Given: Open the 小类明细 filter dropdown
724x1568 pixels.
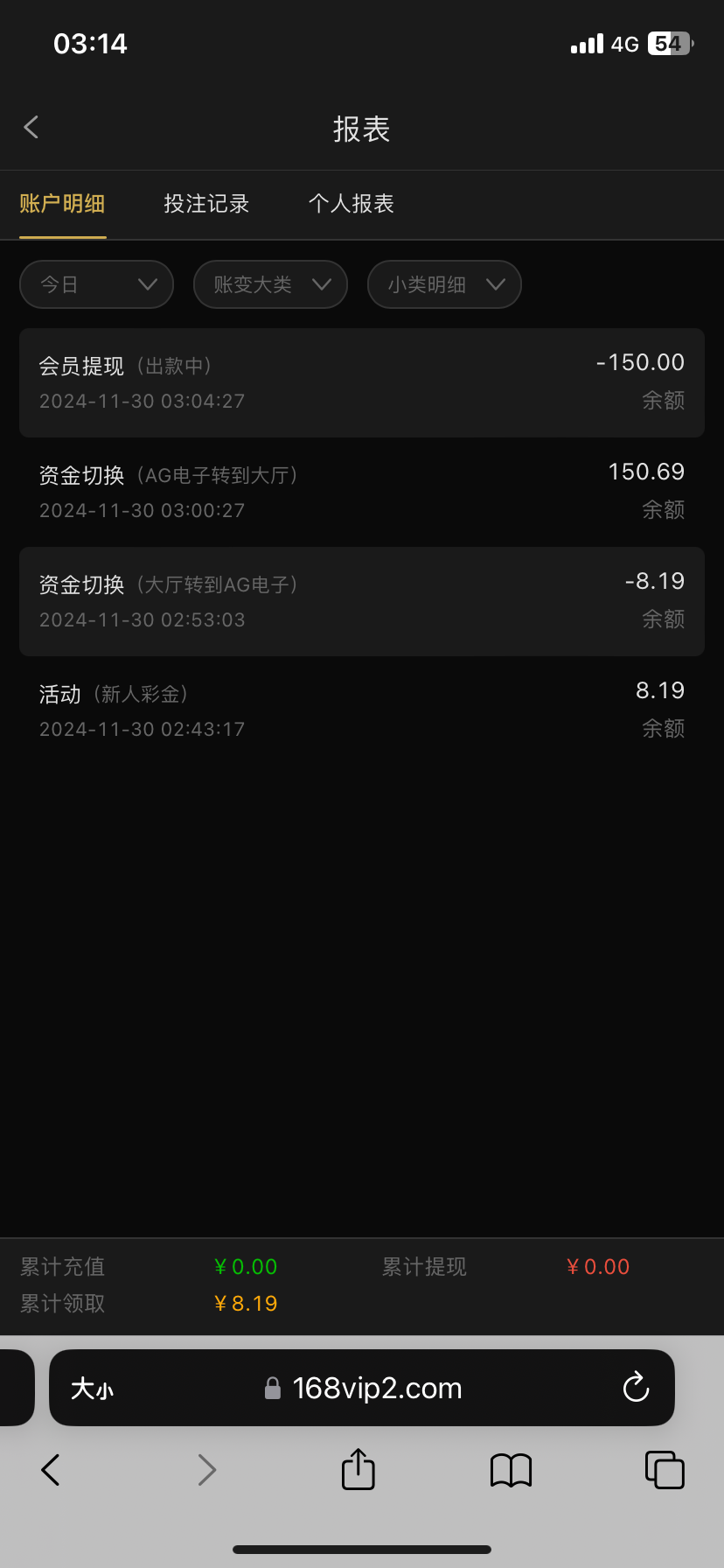Looking at the screenshot, I should [444, 284].
